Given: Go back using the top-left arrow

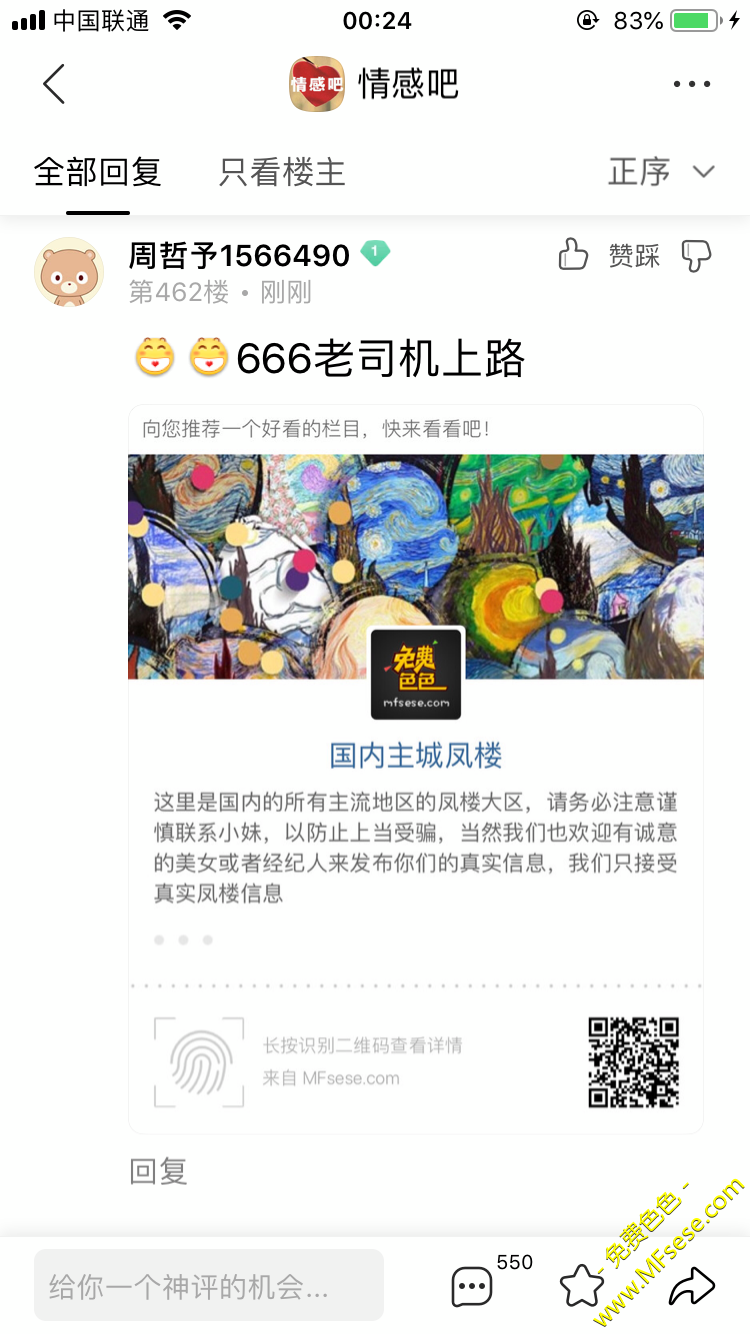Looking at the screenshot, I should pos(54,84).
